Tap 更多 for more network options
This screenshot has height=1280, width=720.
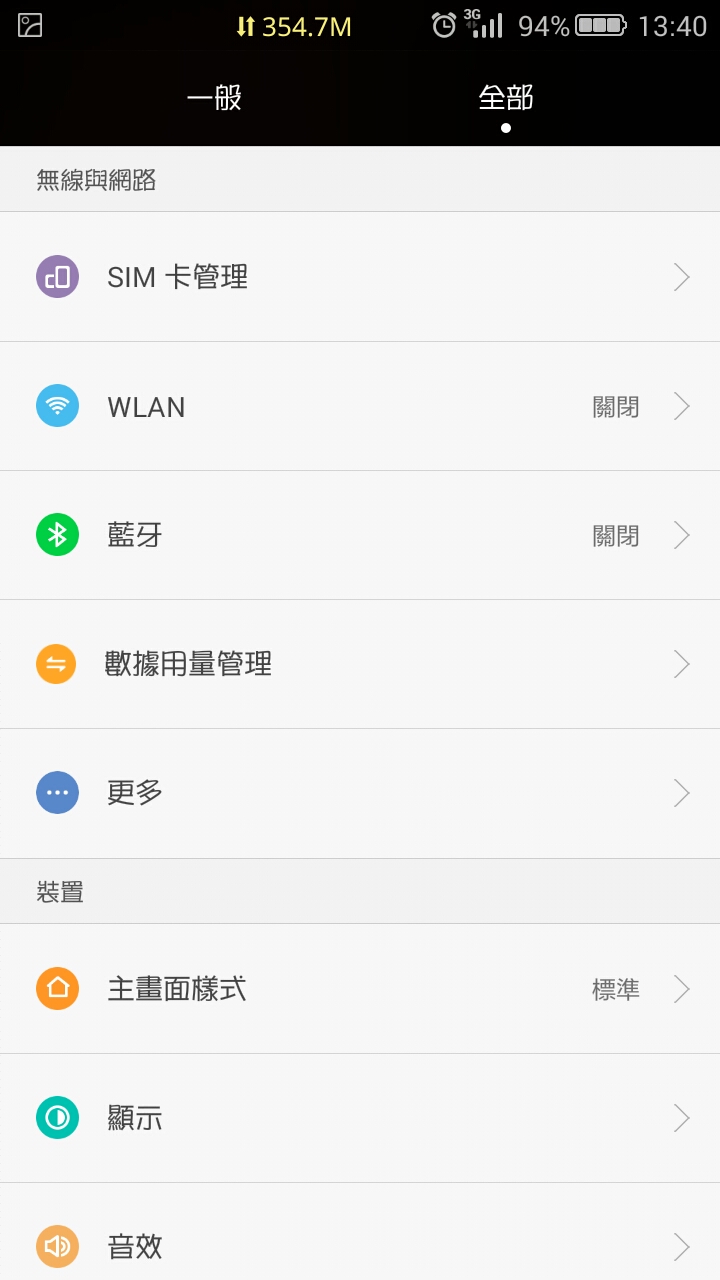(360, 793)
